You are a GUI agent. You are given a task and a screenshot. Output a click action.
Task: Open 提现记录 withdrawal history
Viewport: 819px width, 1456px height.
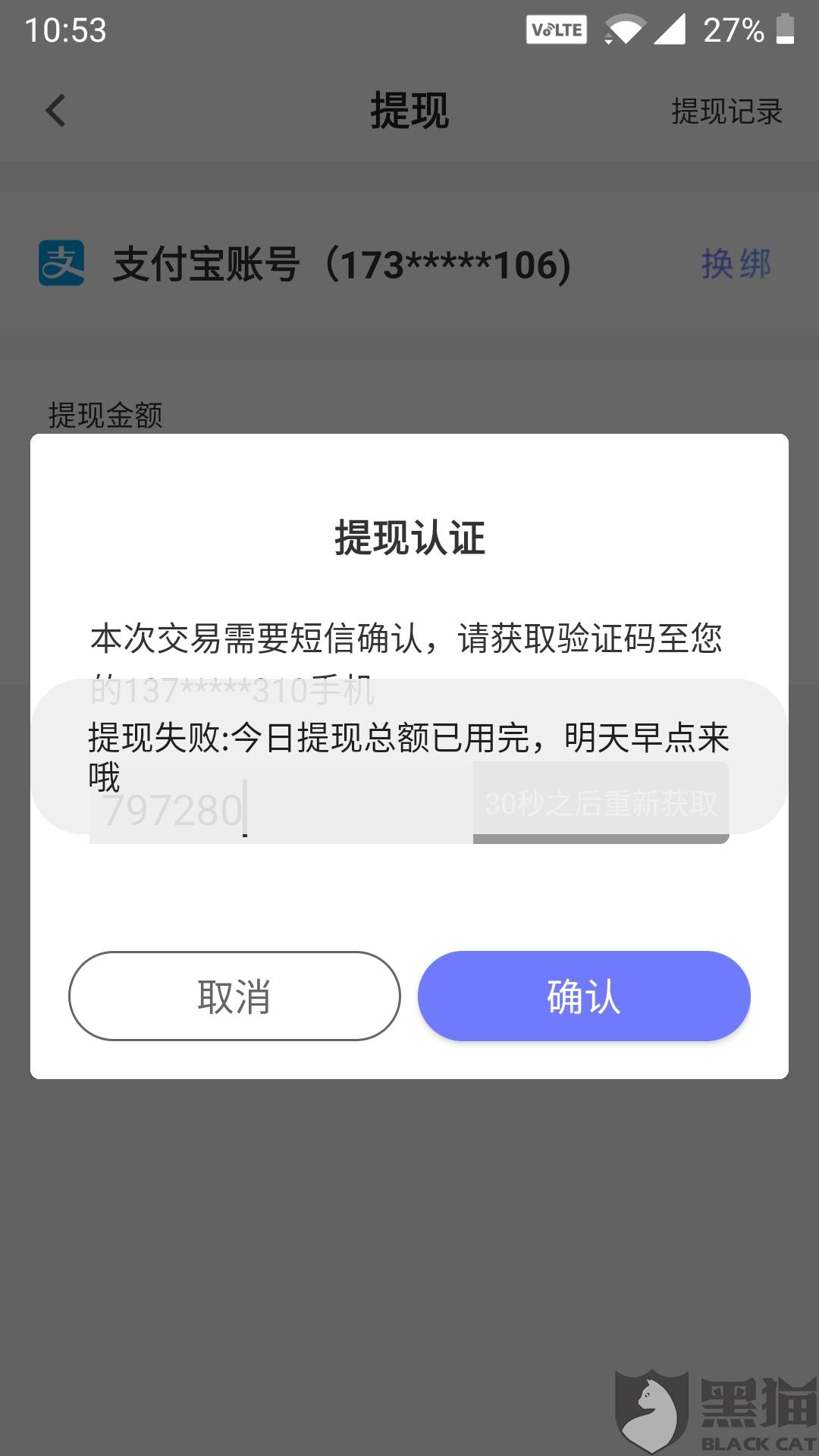726,111
